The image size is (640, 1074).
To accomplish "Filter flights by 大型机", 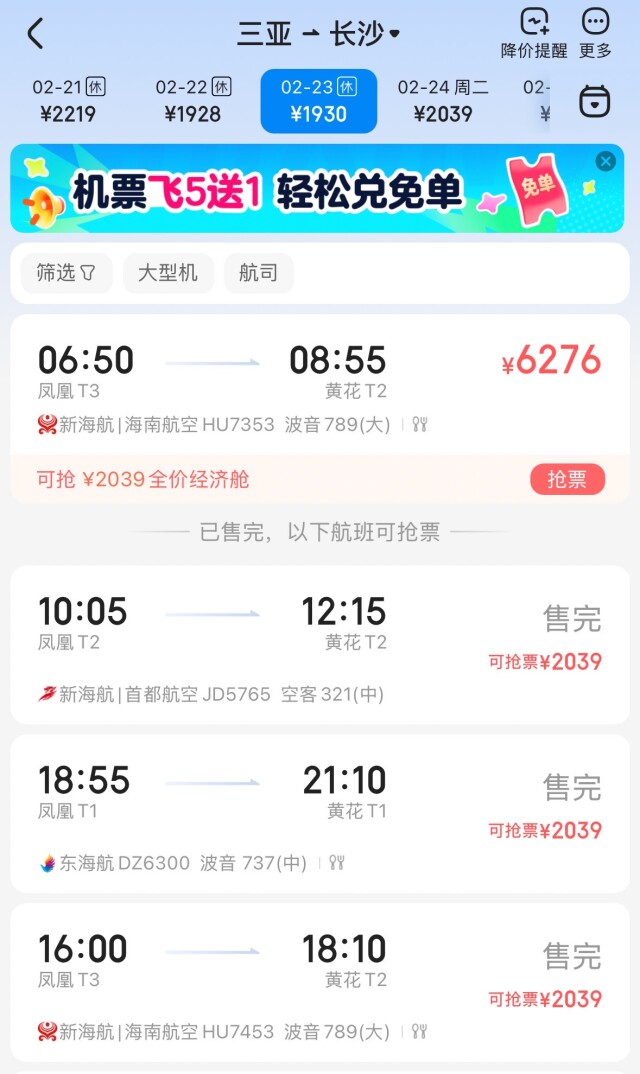I will click(x=168, y=273).
